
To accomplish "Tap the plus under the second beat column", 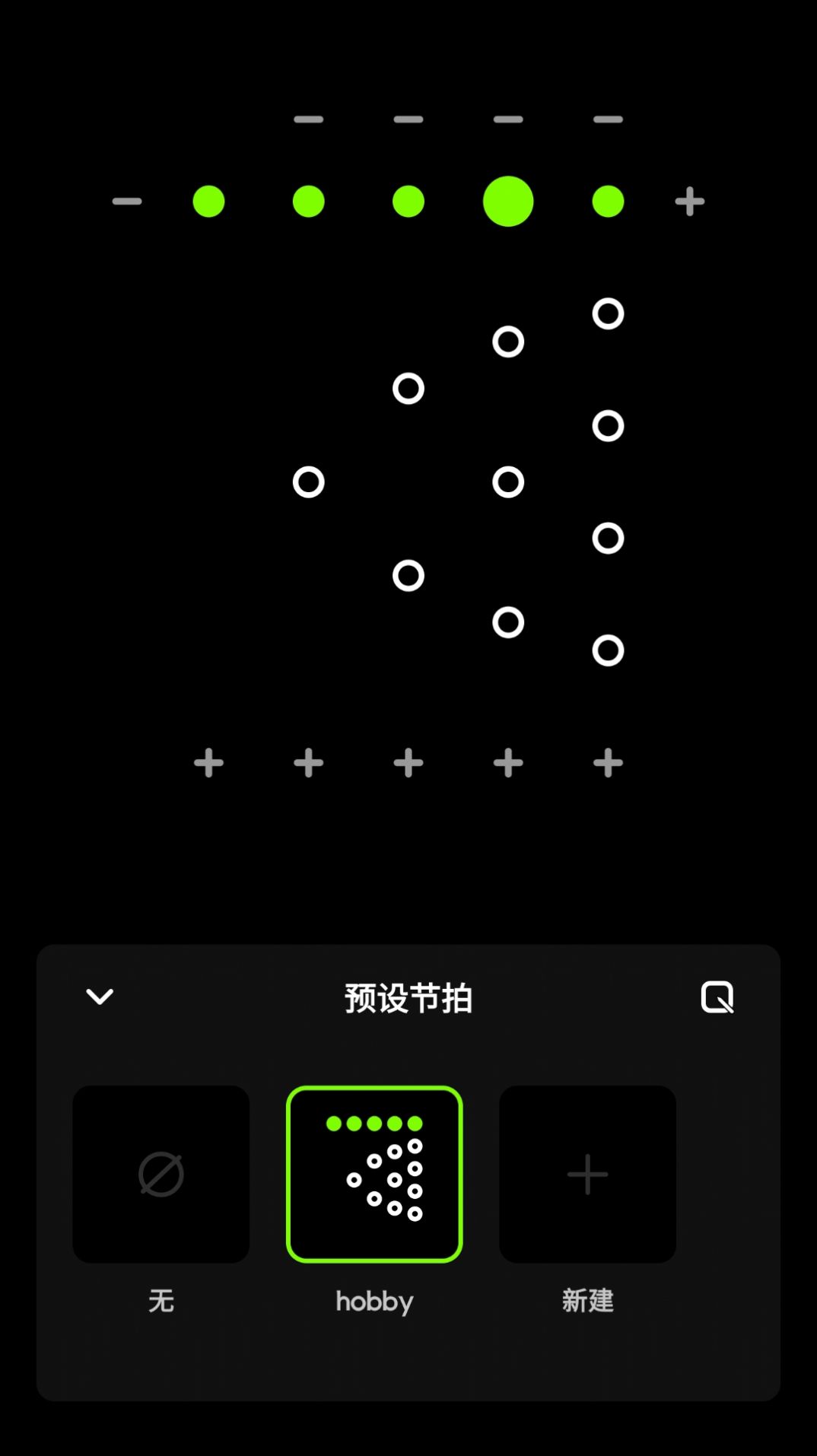I will (x=308, y=762).
